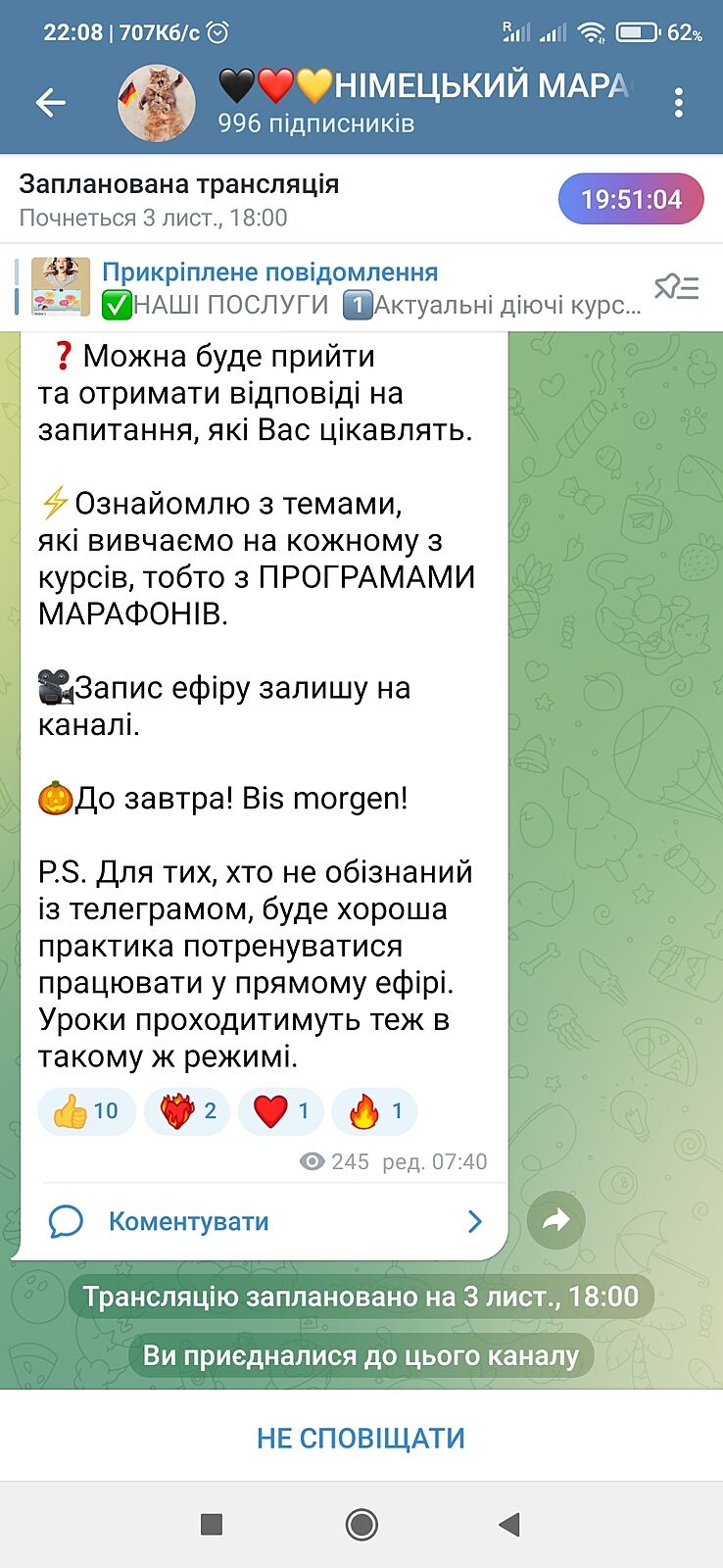Go to the system home screen

coord(361,1524)
